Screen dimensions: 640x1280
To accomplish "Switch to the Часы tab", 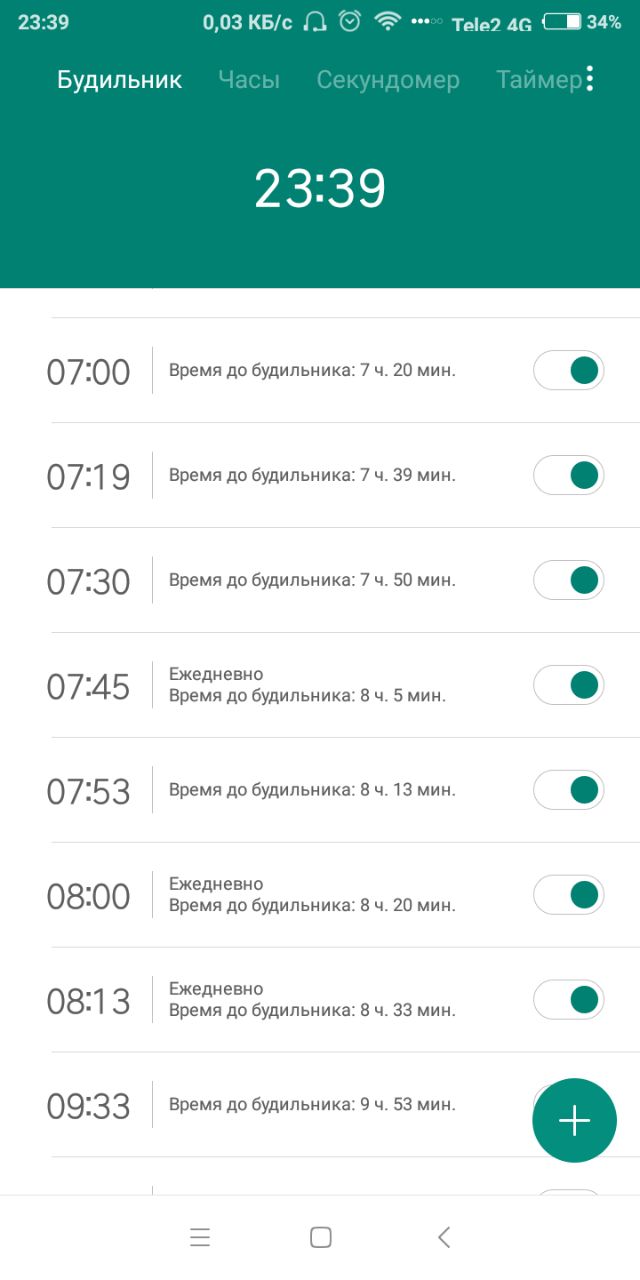I will click(x=249, y=80).
